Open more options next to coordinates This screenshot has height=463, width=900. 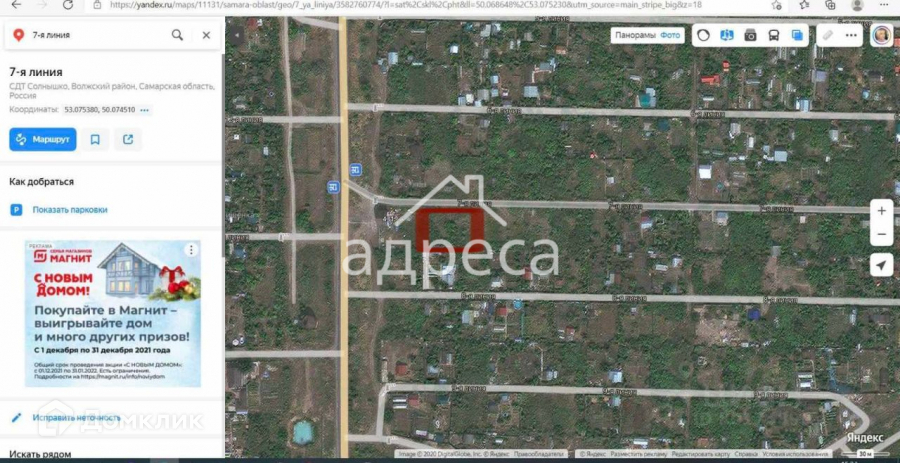click(144, 110)
